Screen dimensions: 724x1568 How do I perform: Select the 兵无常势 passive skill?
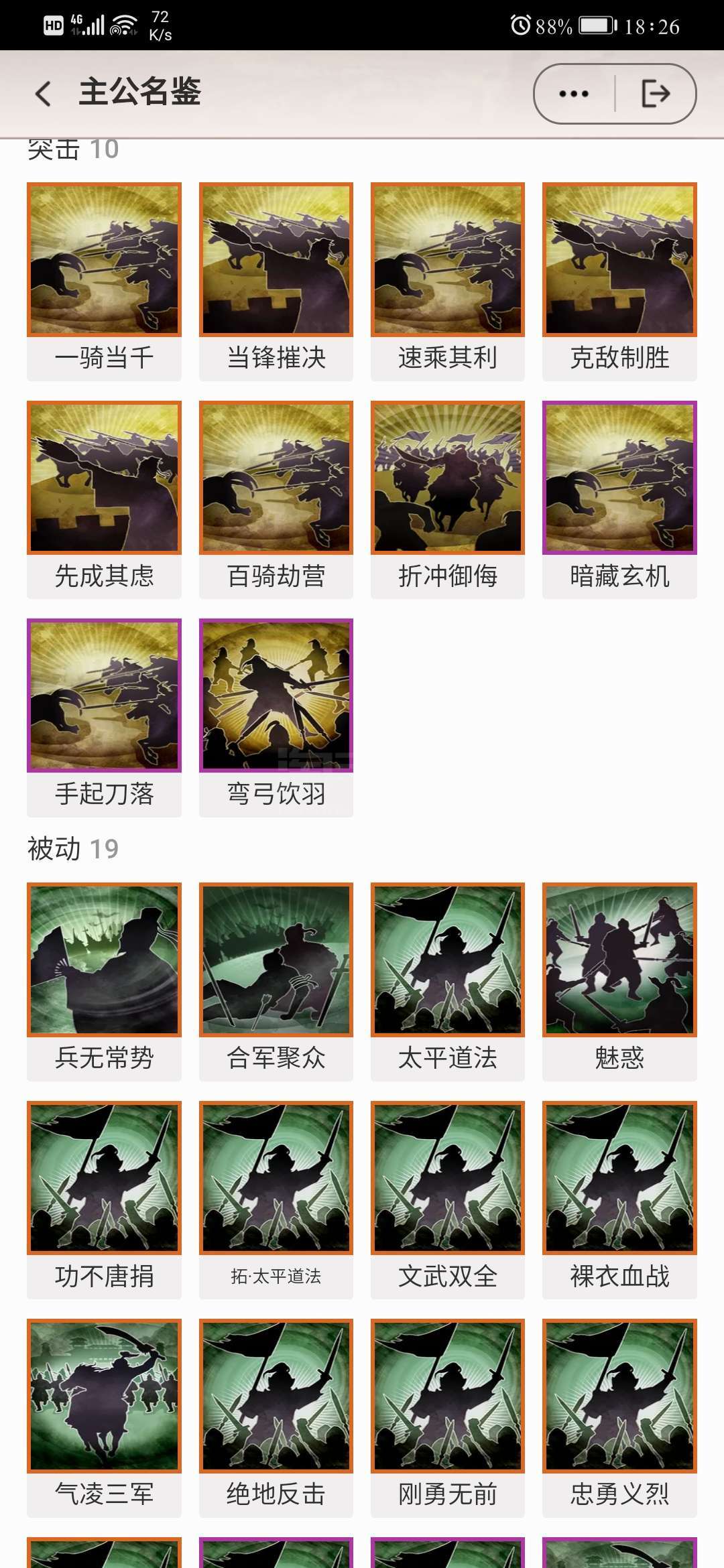coord(104,982)
